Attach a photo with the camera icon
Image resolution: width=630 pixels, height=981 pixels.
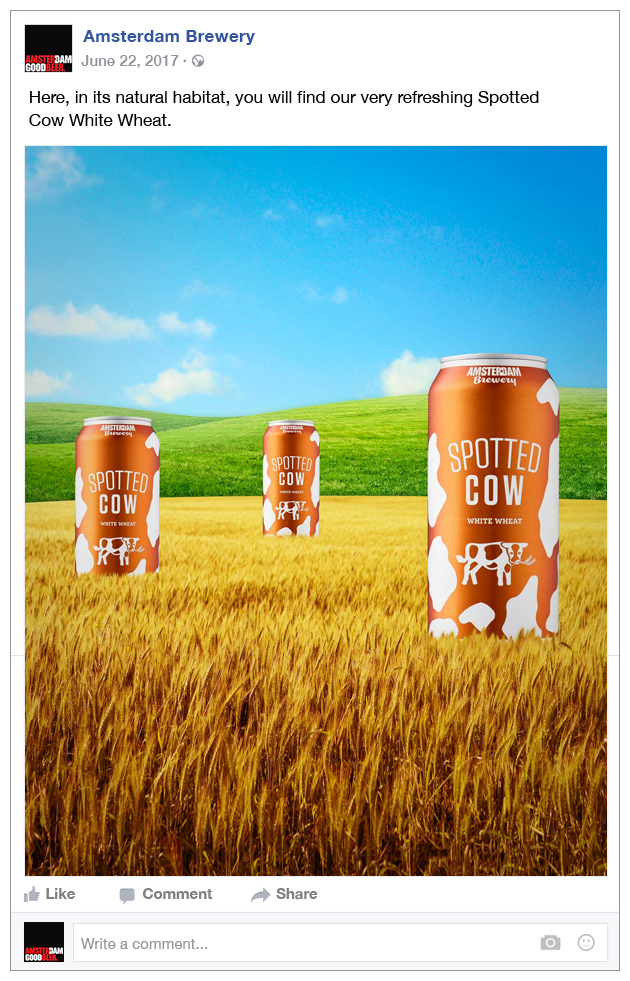[550, 943]
